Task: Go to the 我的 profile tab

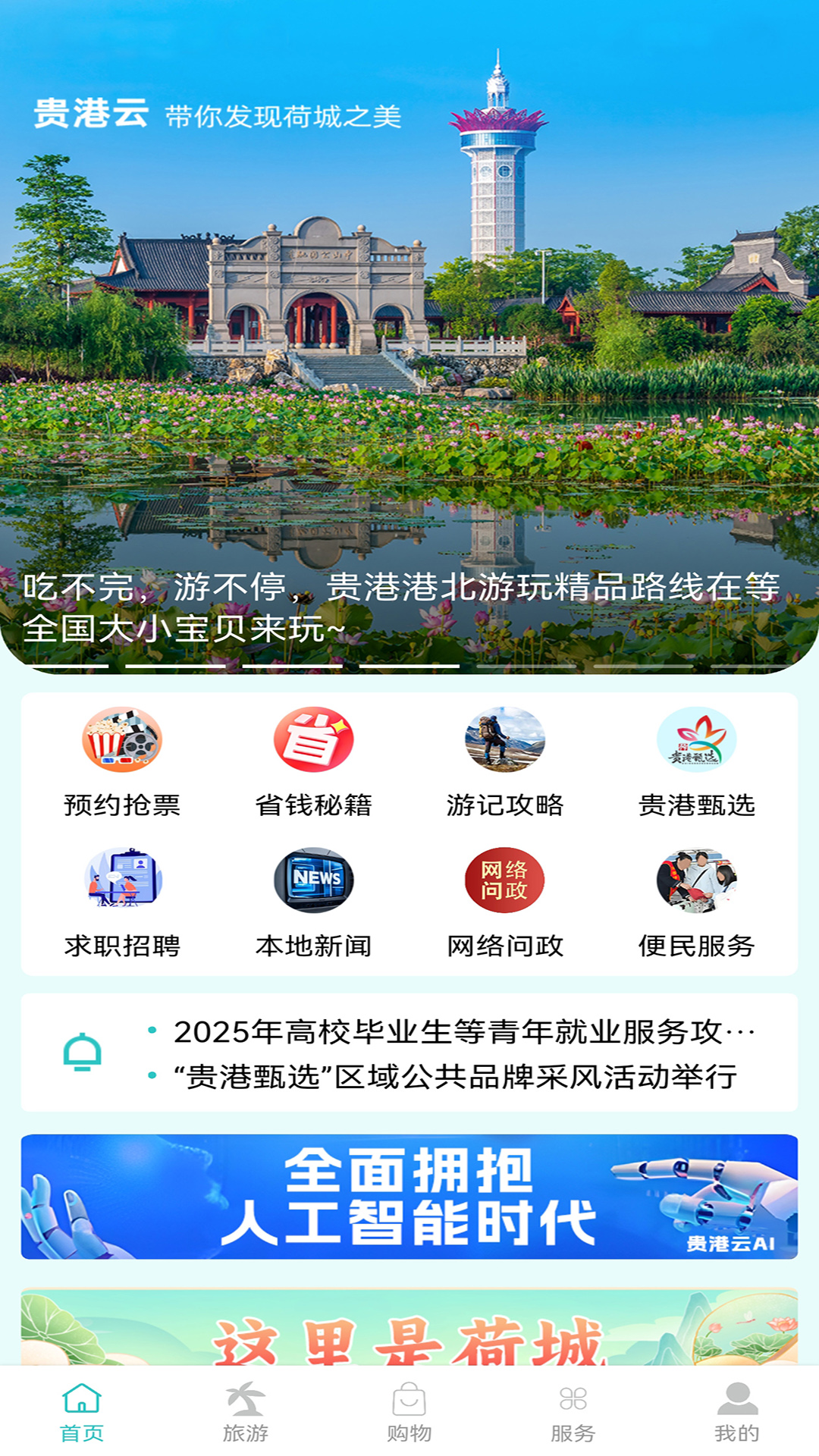Action: coord(736,1412)
